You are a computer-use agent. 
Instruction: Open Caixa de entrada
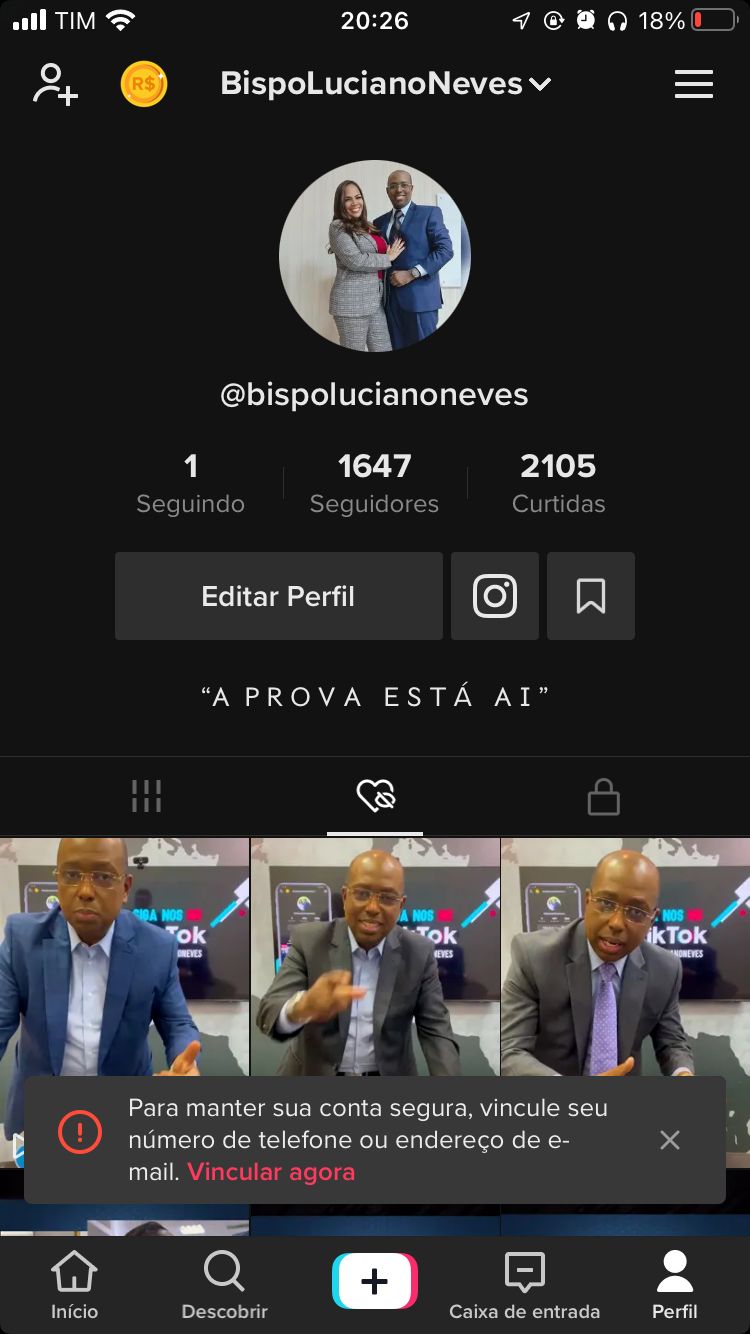(524, 1285)
